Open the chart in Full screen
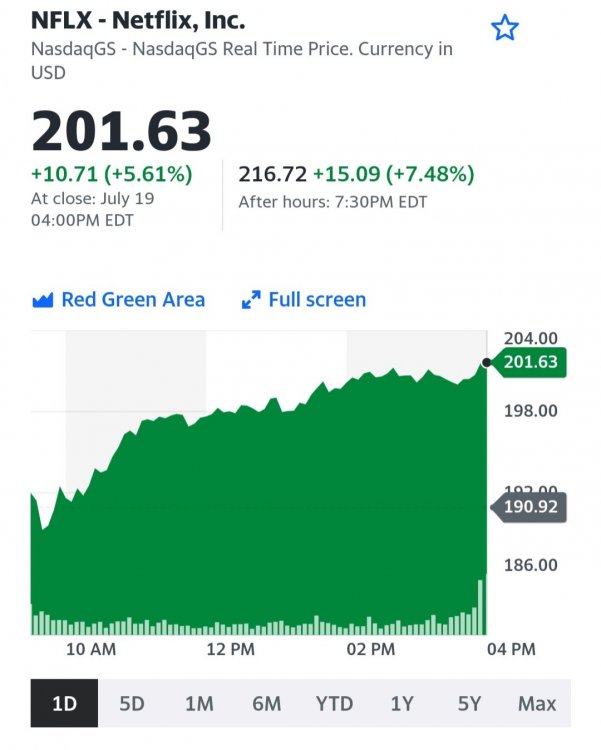 pos(304,300)
